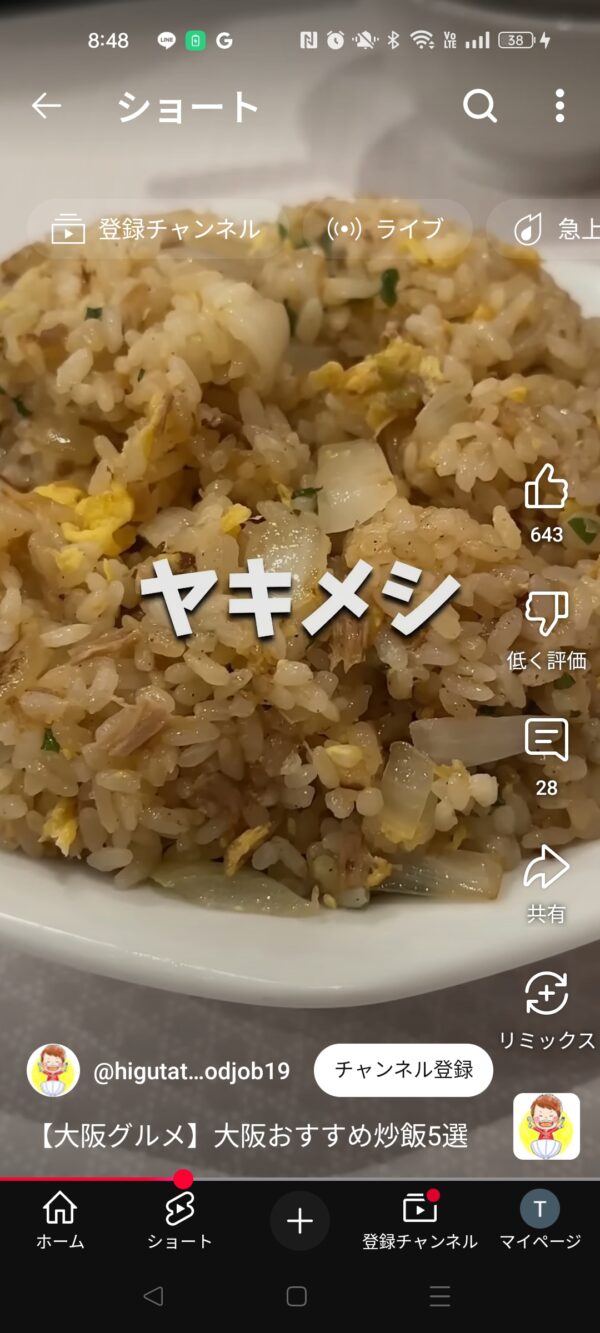This screenshot has width=600, height=1333.
Task: Open 登録チャンネル tab in bottom bar
Action: click(420, 1220)
